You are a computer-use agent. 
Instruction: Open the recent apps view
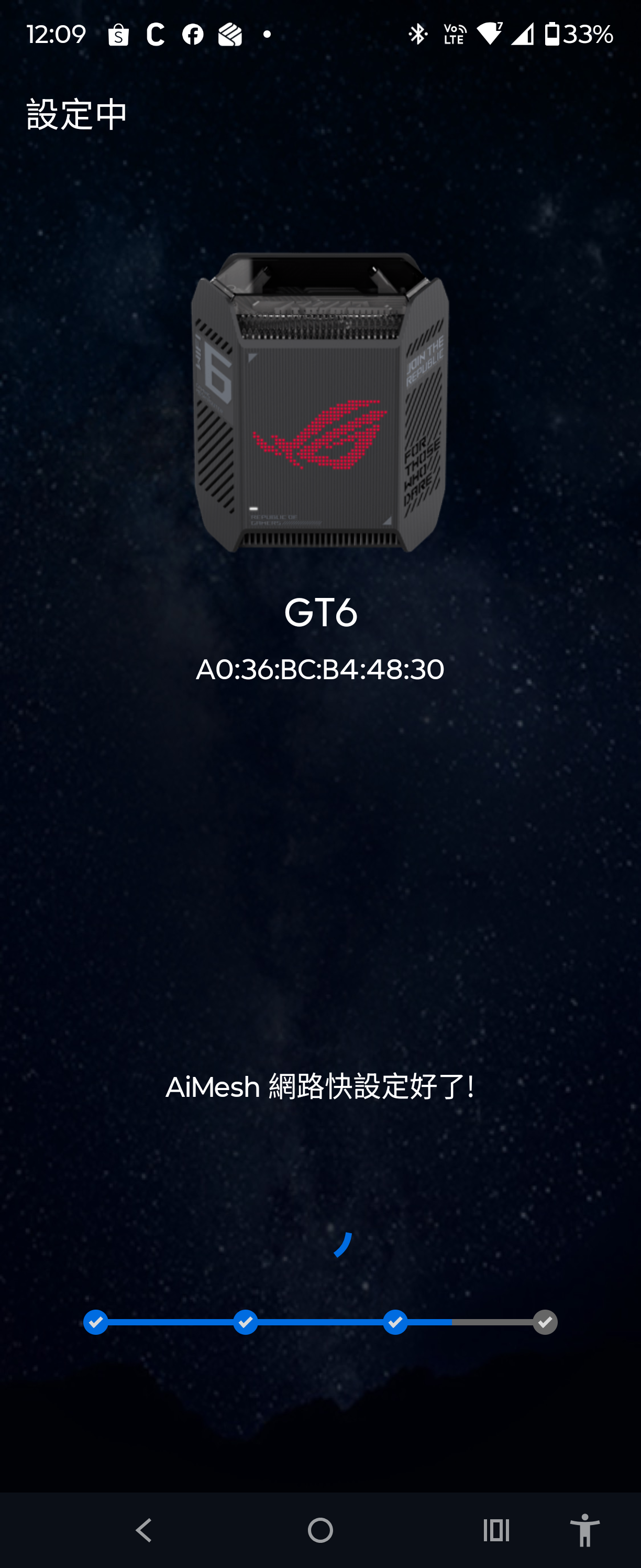pyautogui.click(x=496, y=1530)
